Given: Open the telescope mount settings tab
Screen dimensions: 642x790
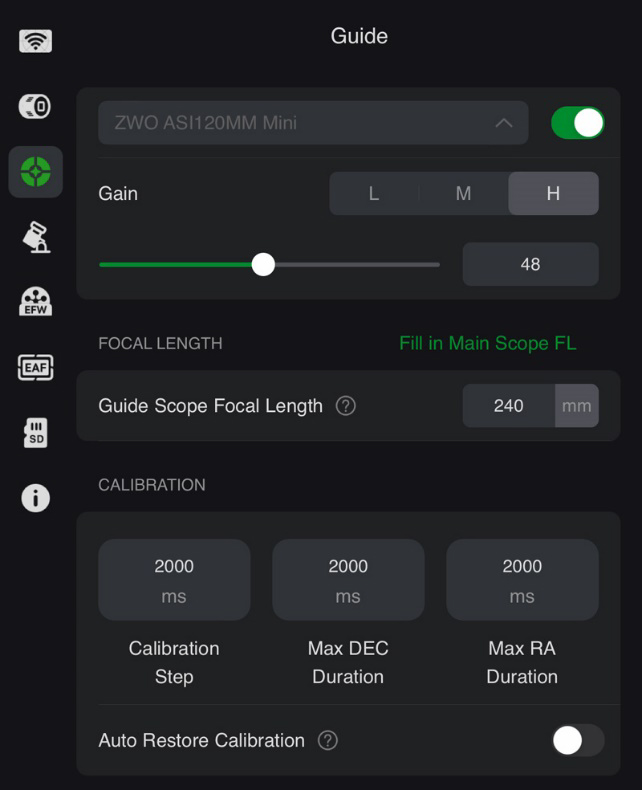Looking at the screenshot, I should click(x=35, y=237).
